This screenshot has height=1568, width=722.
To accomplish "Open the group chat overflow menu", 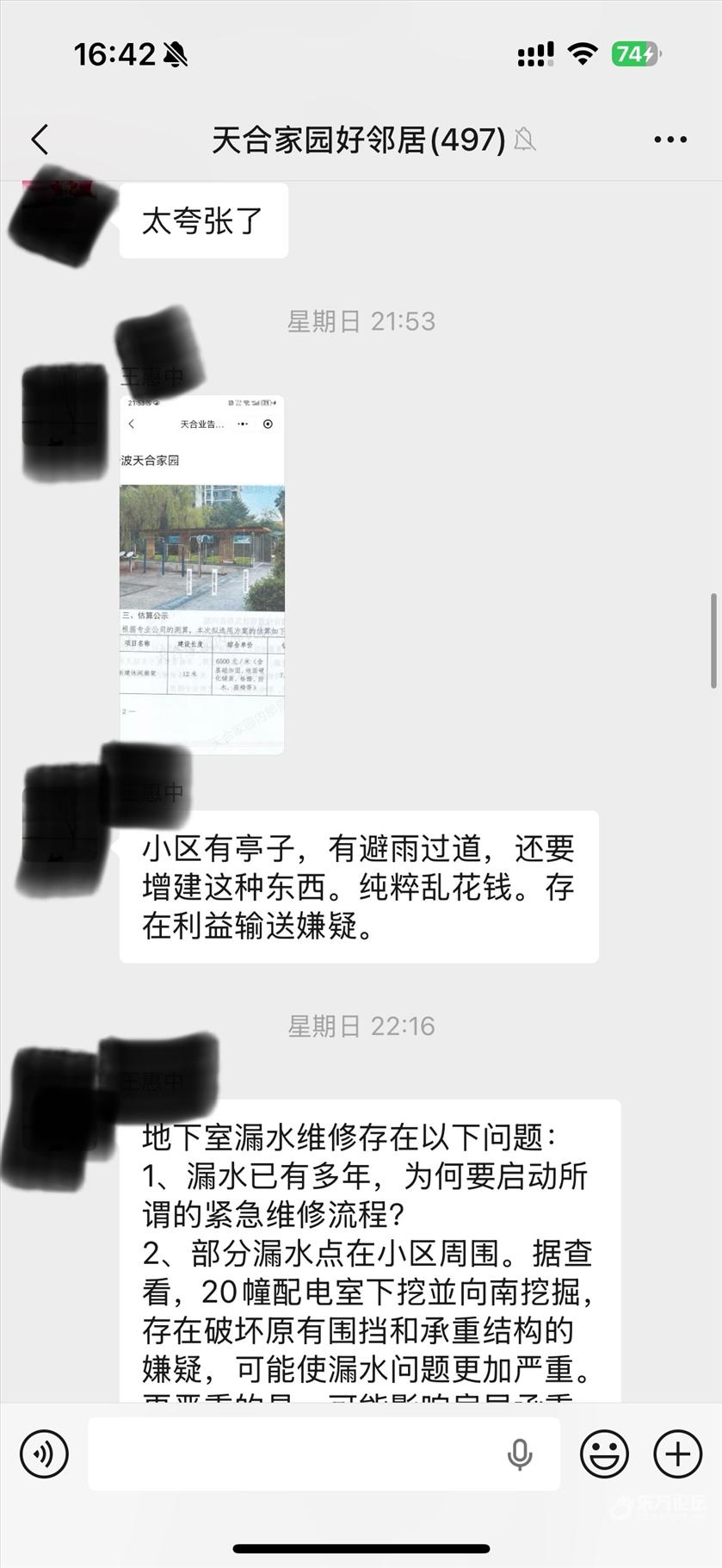I will (670, 139).
